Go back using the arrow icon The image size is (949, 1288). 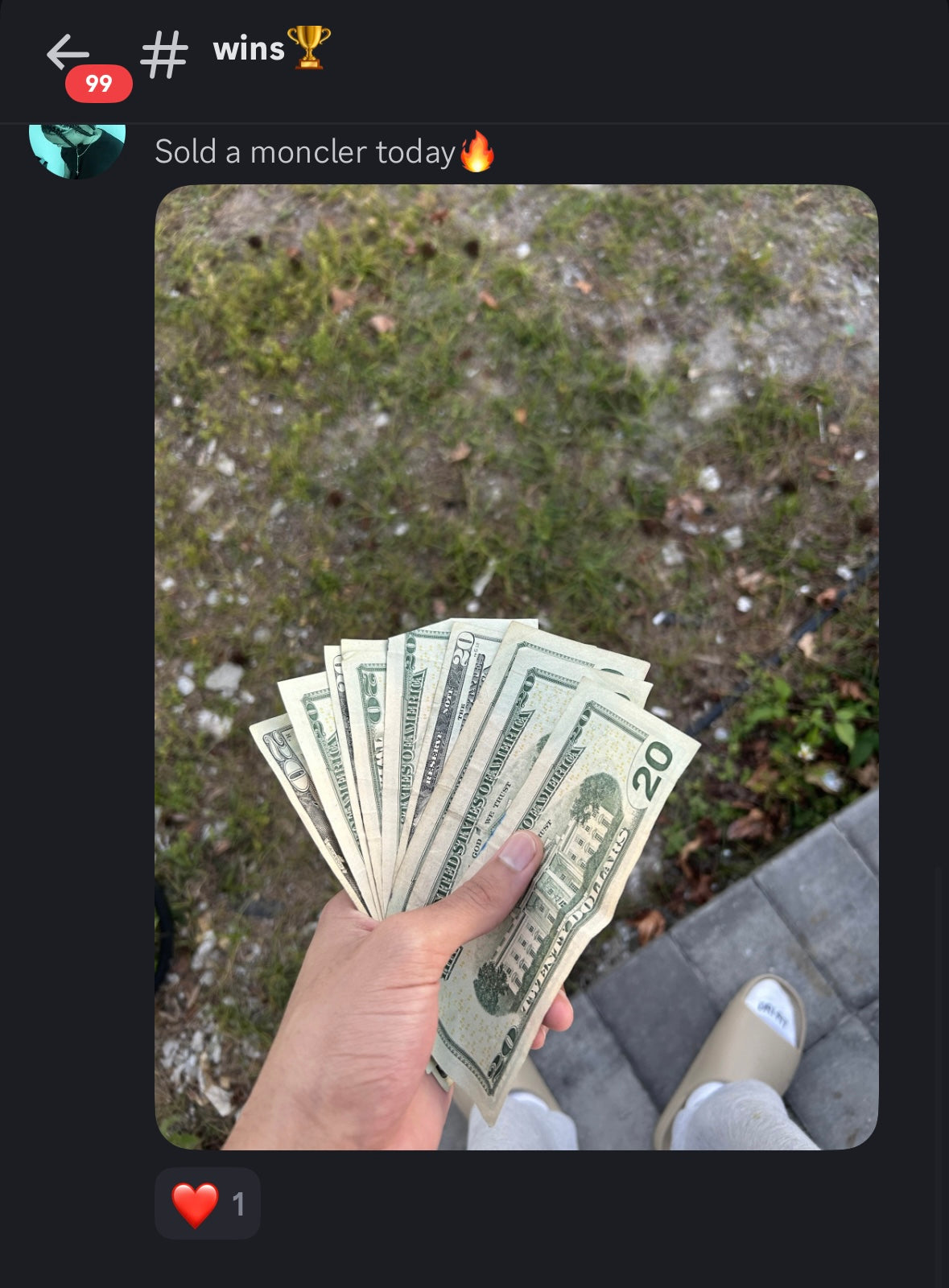click(x=68, y=53)
